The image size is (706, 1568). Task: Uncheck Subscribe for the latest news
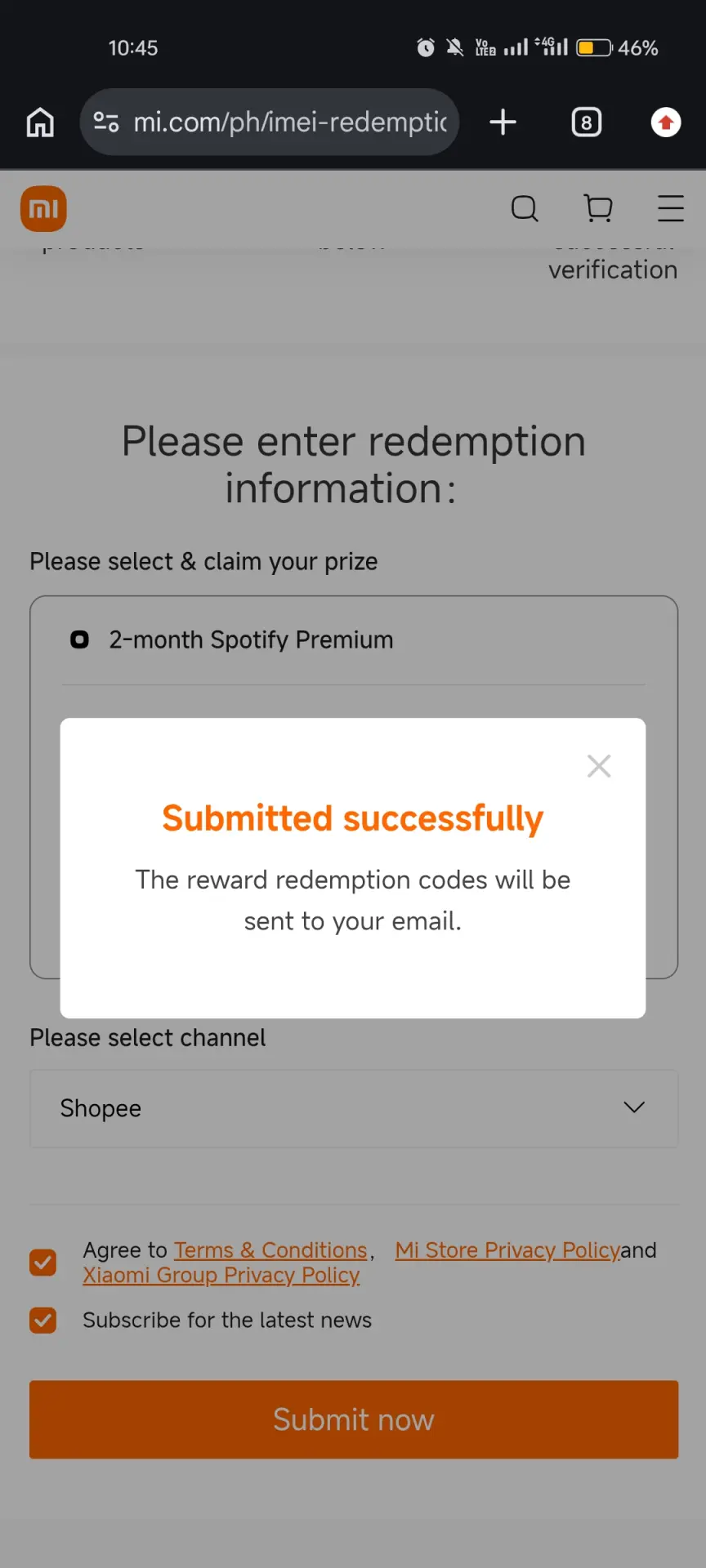pyautogui.click(x=43, y=1320)
